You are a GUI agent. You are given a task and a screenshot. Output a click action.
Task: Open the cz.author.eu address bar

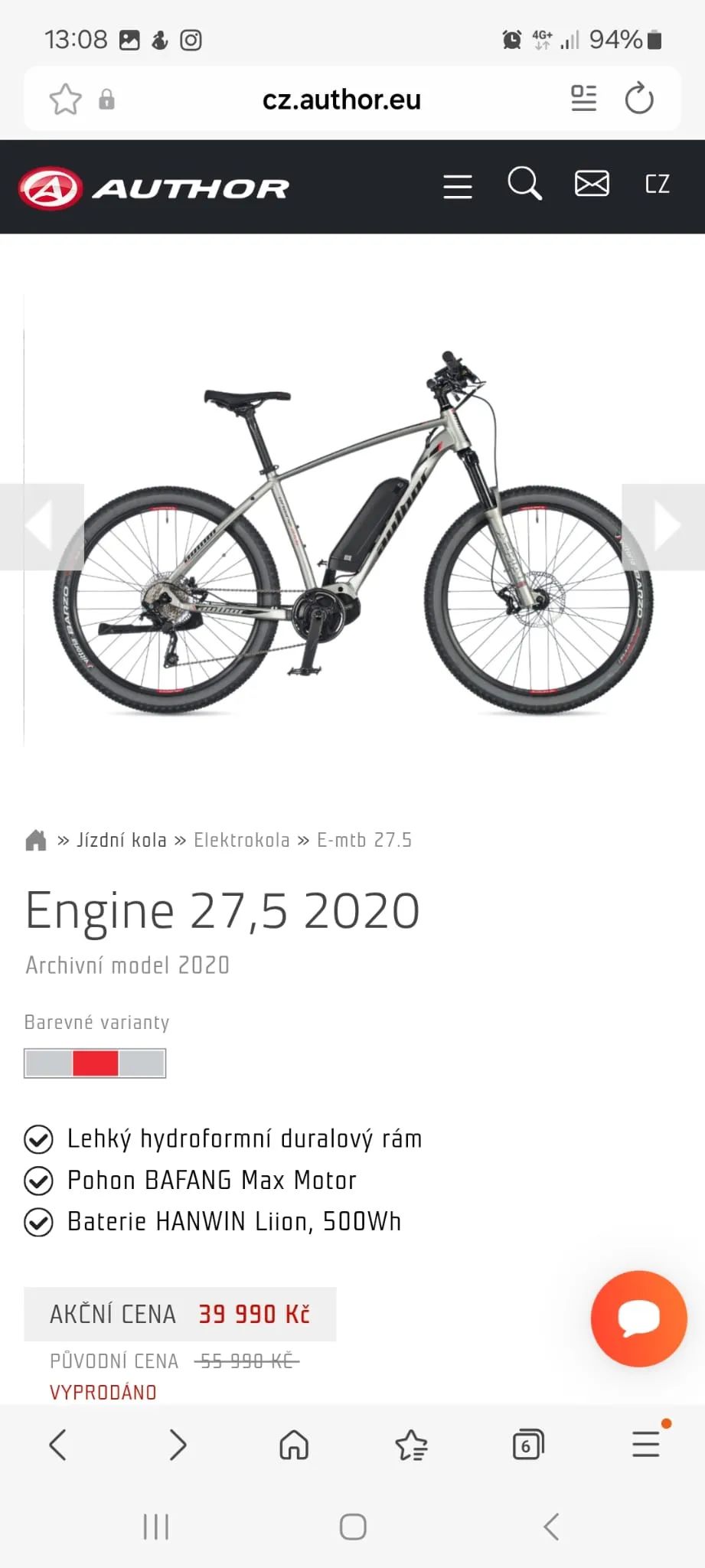341,100
